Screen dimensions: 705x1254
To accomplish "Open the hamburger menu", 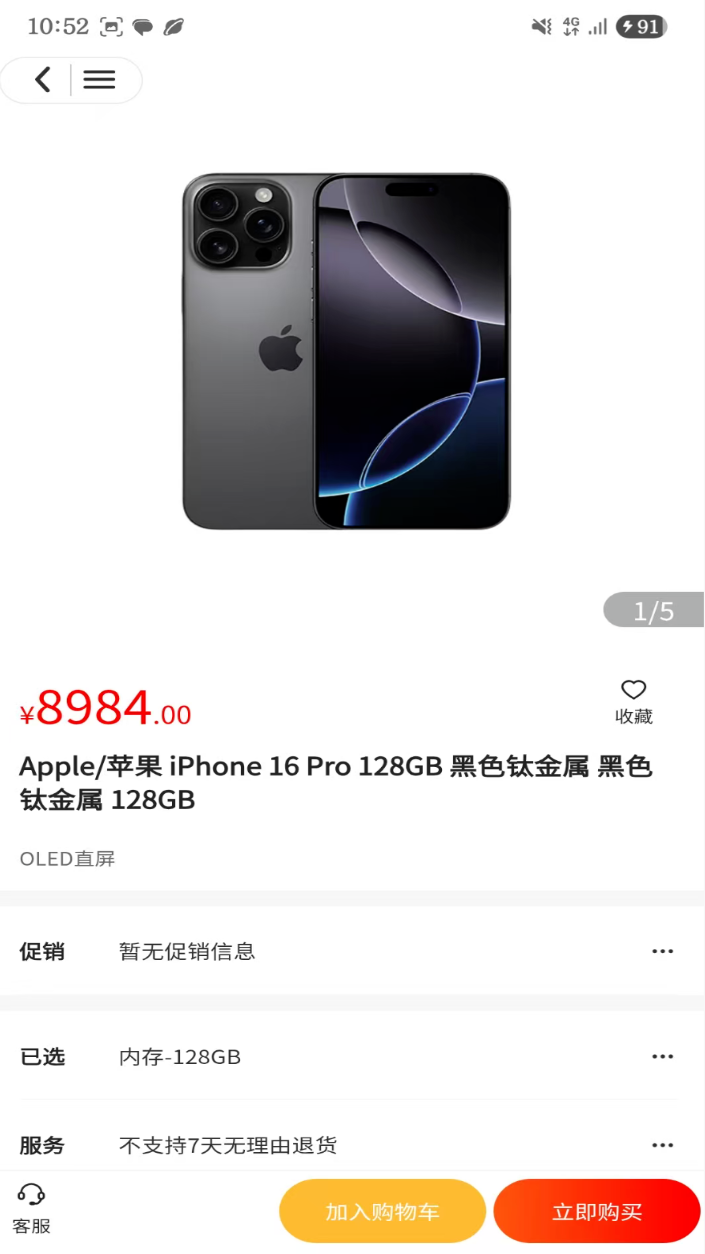I will pyautogui.click(x=99, y=80).
